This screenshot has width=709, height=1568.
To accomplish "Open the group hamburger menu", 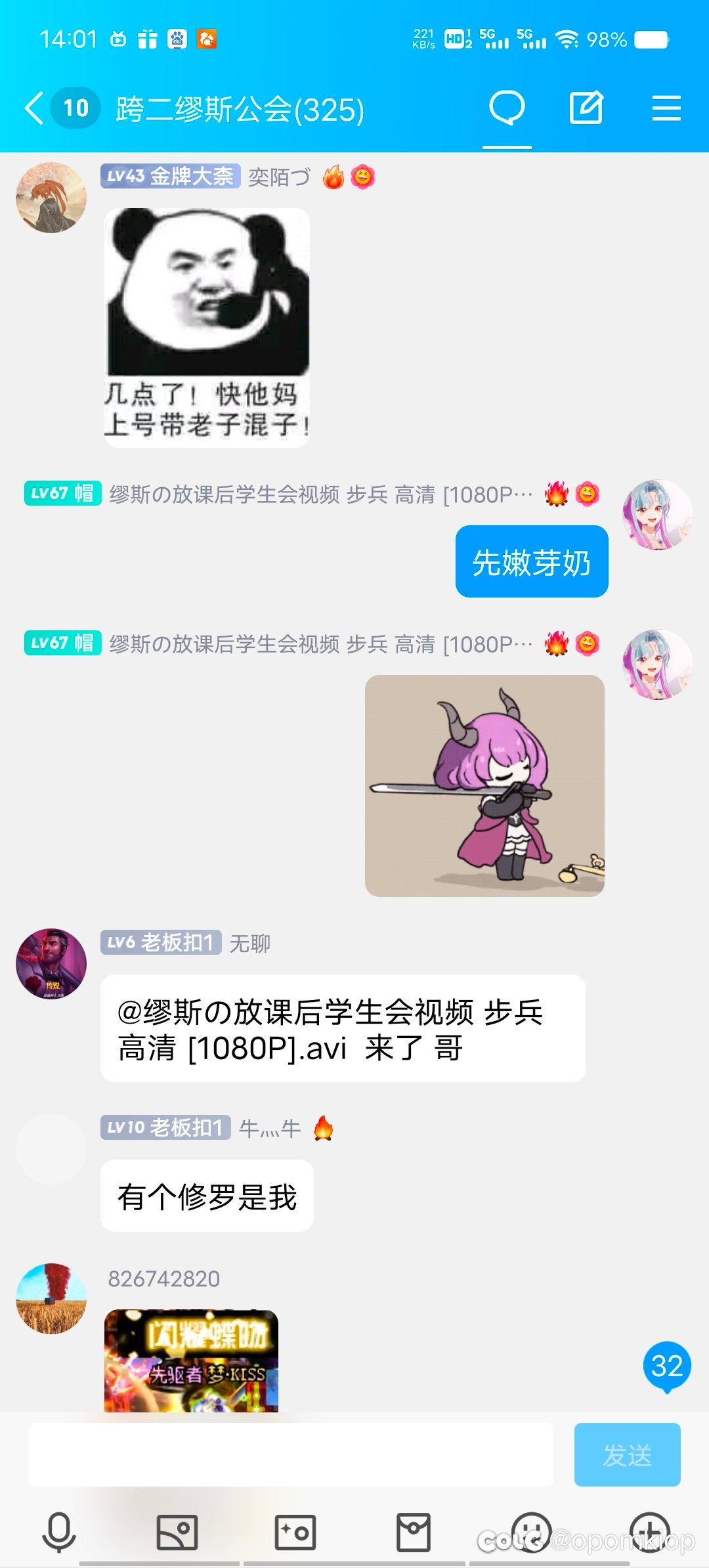I will pos(666,108).
